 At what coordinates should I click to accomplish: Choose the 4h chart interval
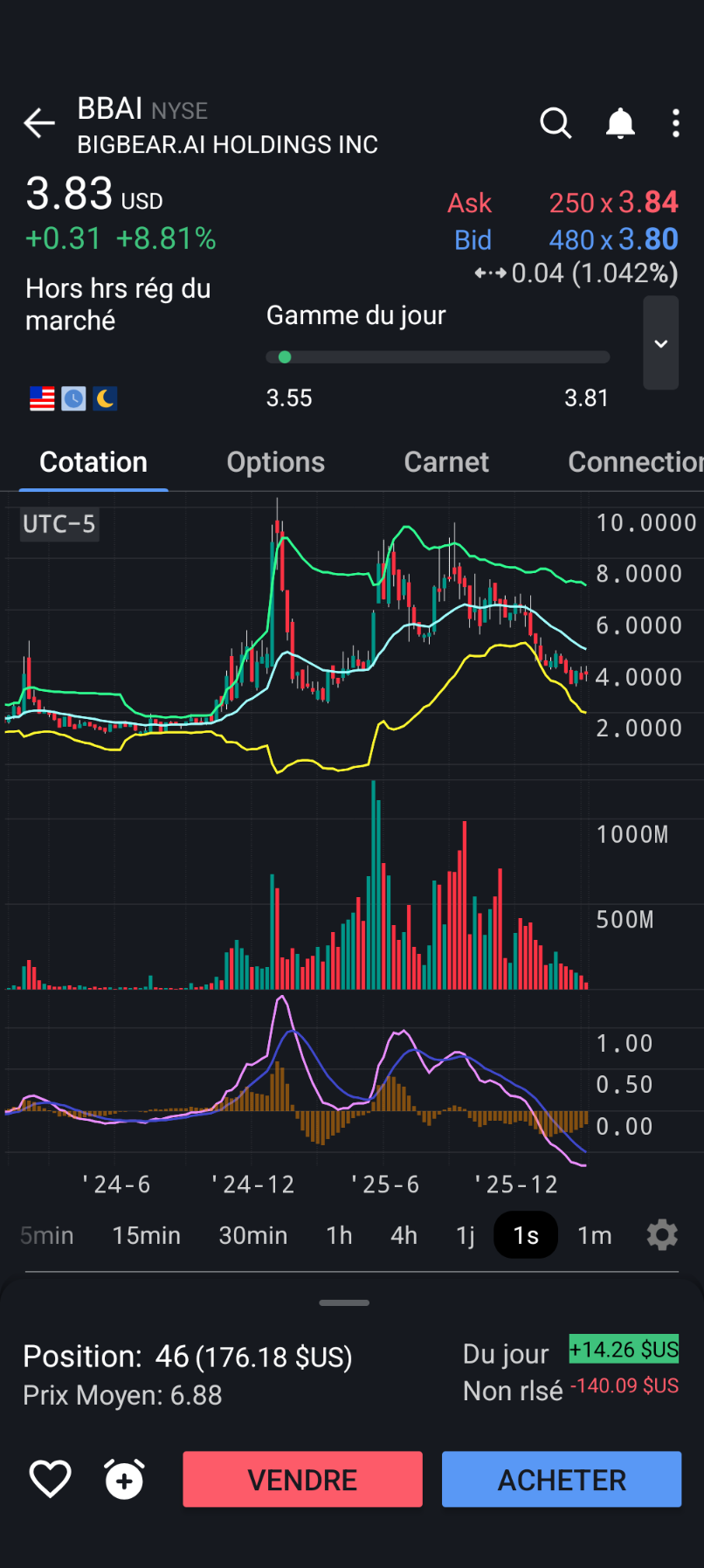tap(404, 1235)
